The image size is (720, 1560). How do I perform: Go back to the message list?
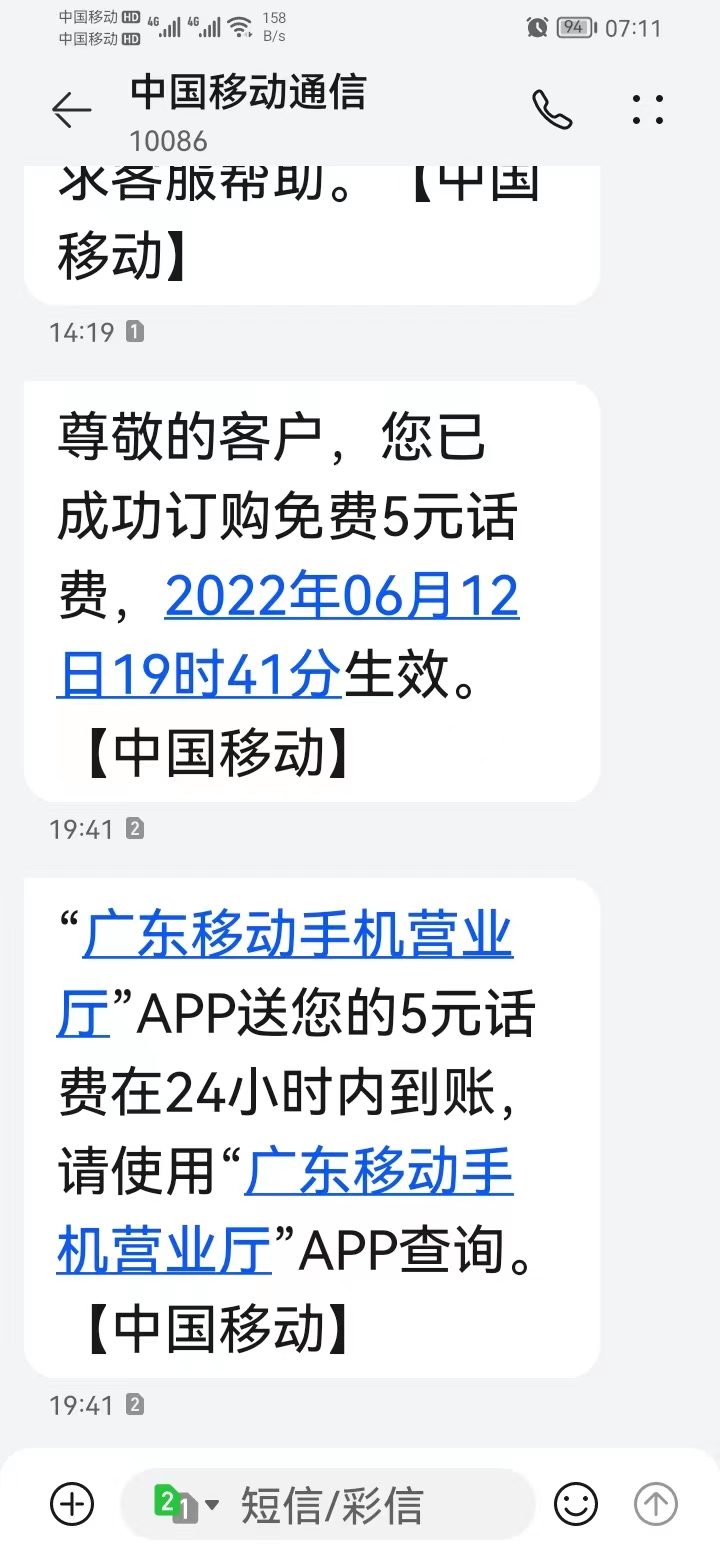pos(71,110)
